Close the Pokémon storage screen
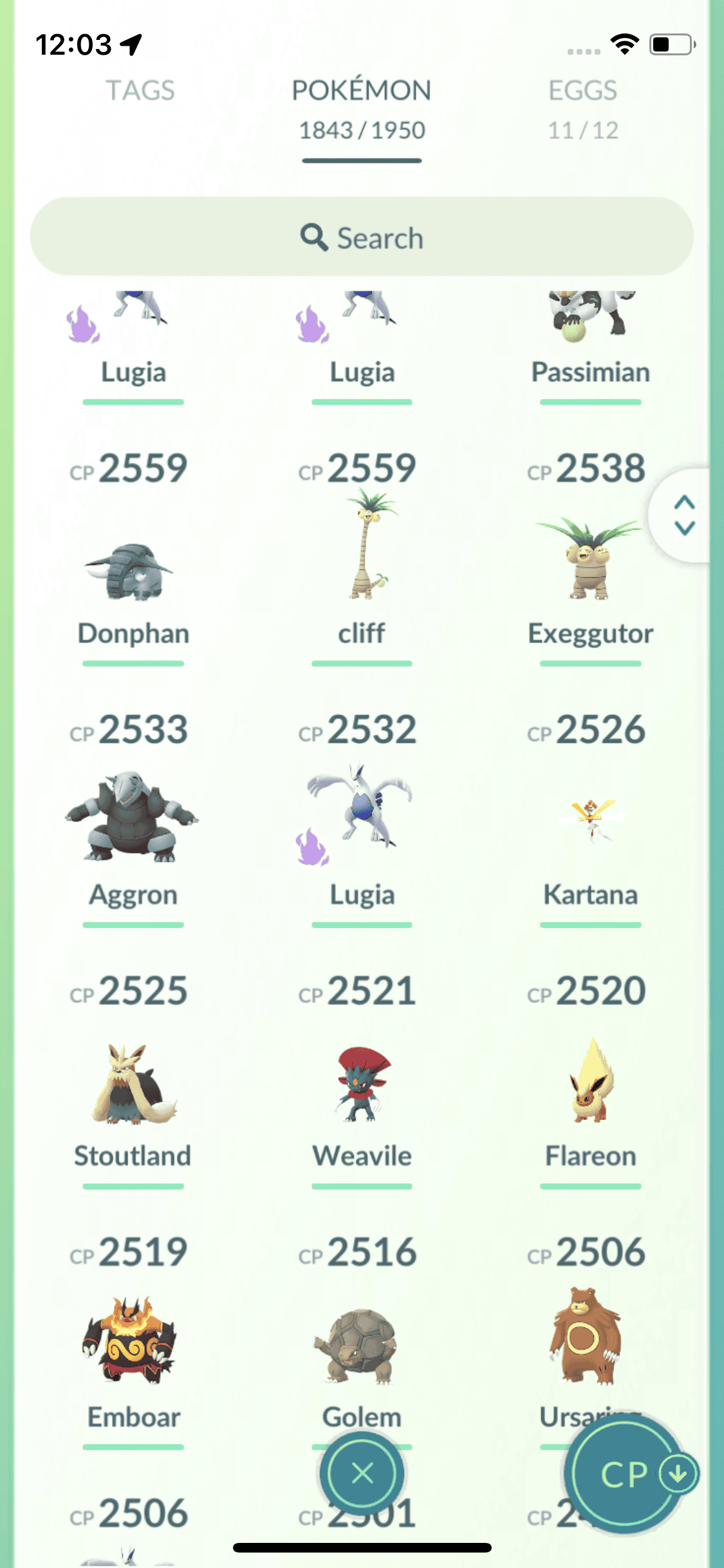The width and height of the screenshot is (724, 1568). click(x=362, y=1473)
